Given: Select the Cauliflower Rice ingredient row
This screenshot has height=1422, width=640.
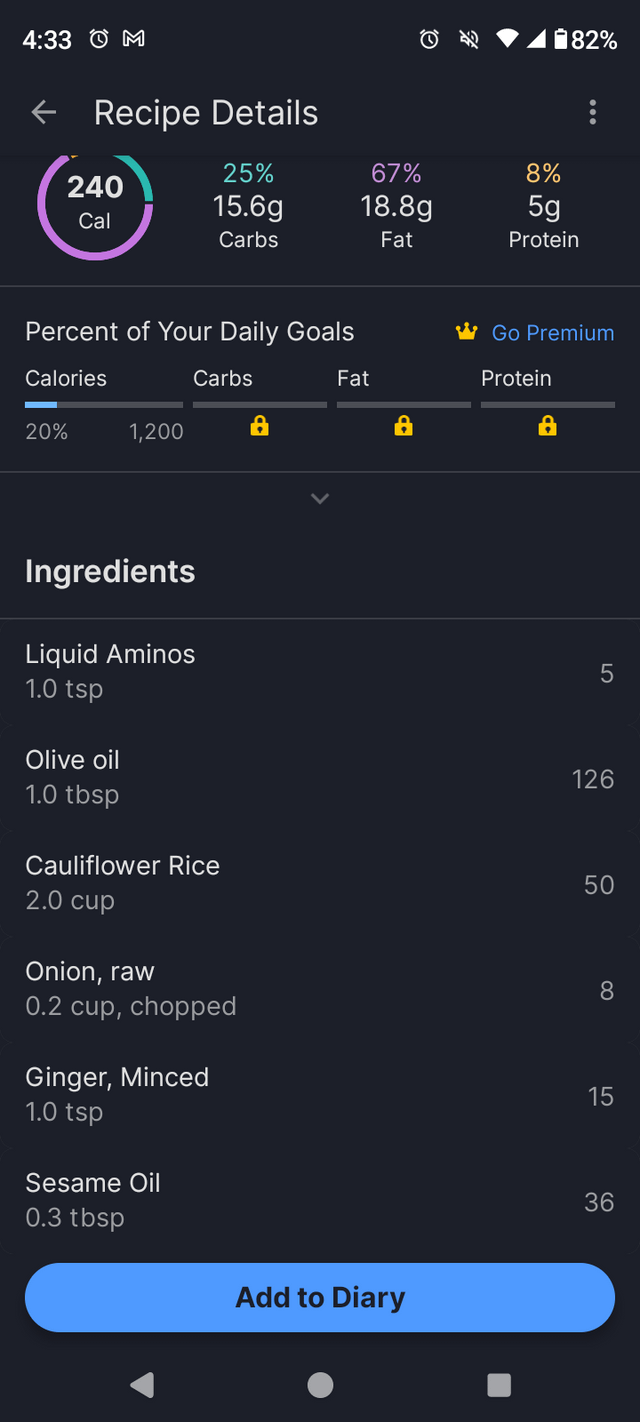Looking at the screenshot, I should (320, 884).
